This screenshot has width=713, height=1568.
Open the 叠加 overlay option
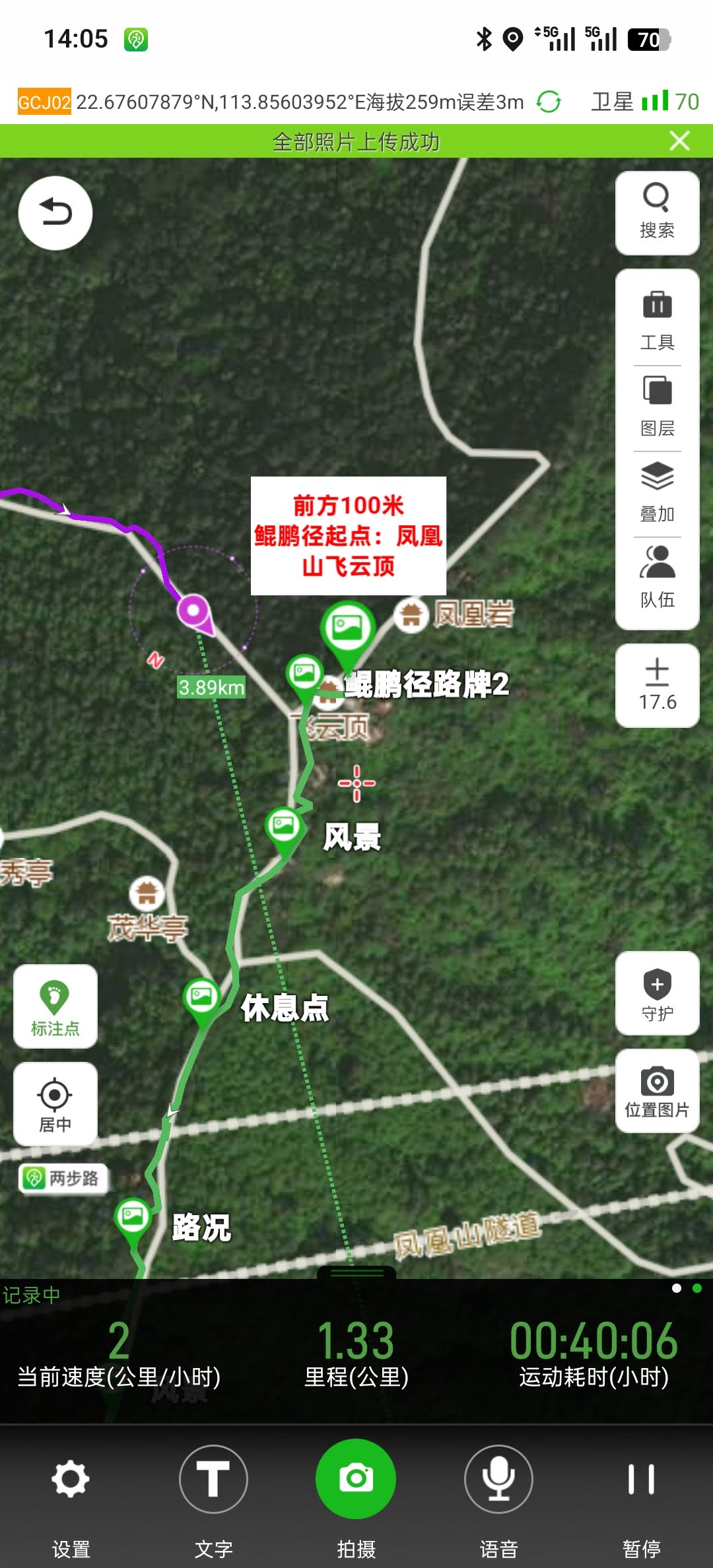point(657,492)
